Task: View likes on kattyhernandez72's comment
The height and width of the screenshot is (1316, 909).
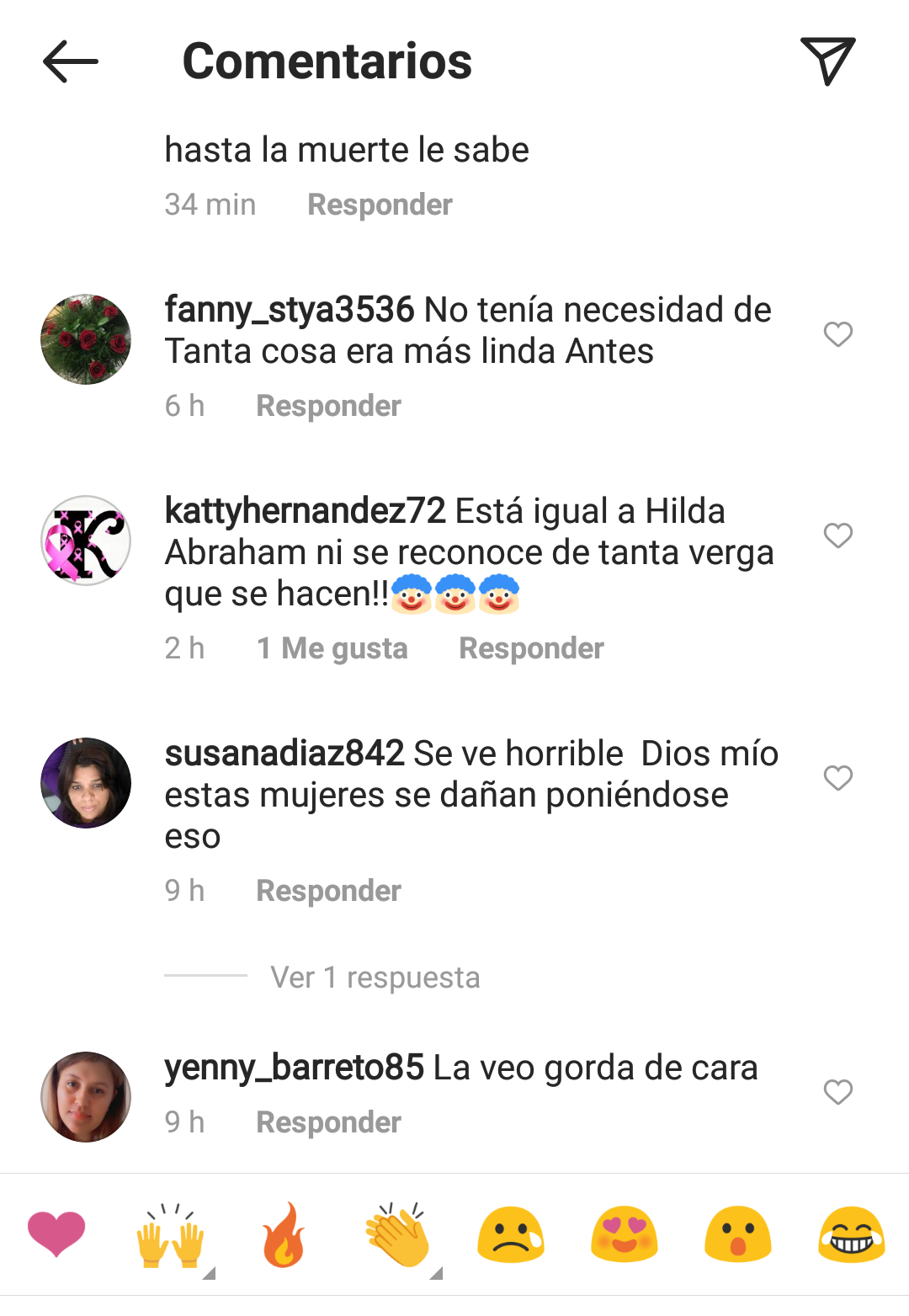Action: point(332,648)
